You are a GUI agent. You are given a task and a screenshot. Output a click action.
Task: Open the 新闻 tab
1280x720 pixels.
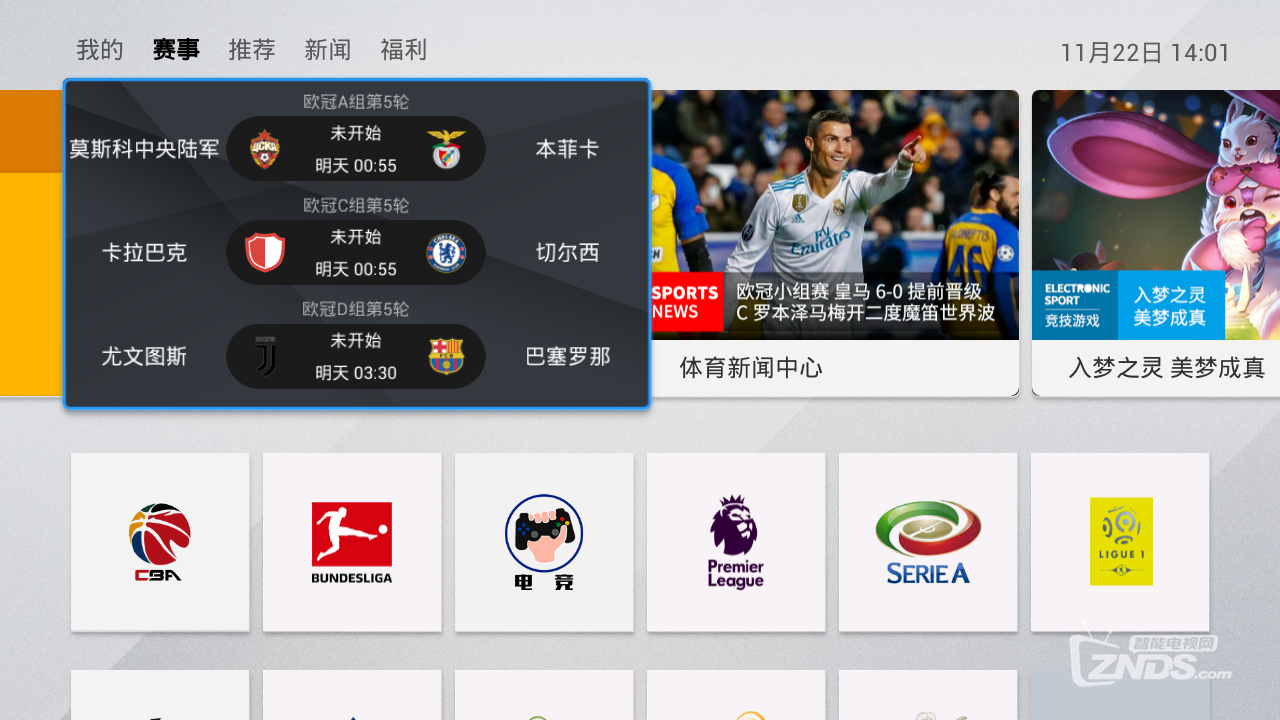[x=328, y=50]
